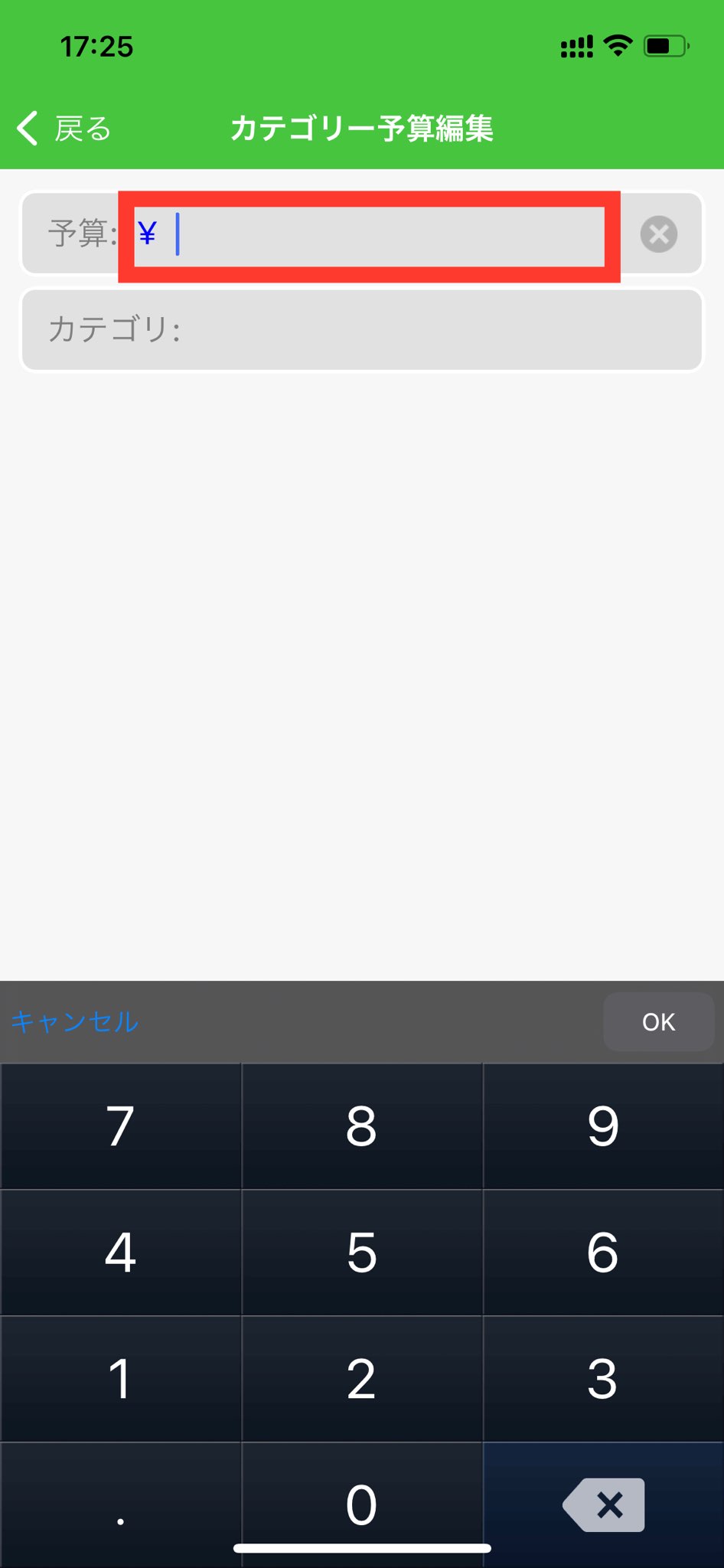Image resolution: width=724 pixels, height=1568 pixels.
Task: Enter digit 4 on the keypad
Action: (x=120, y=1253)
